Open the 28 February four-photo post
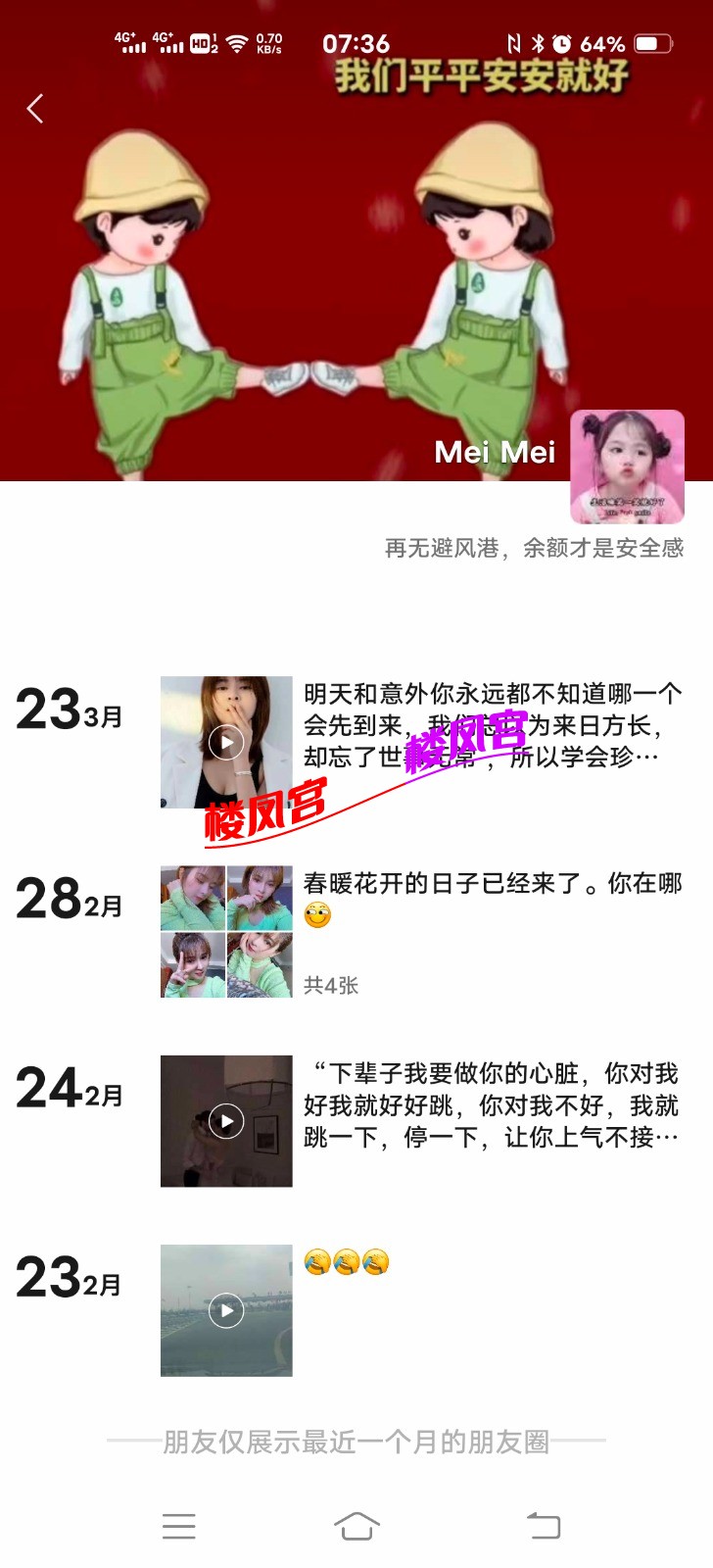 [226, 931]
